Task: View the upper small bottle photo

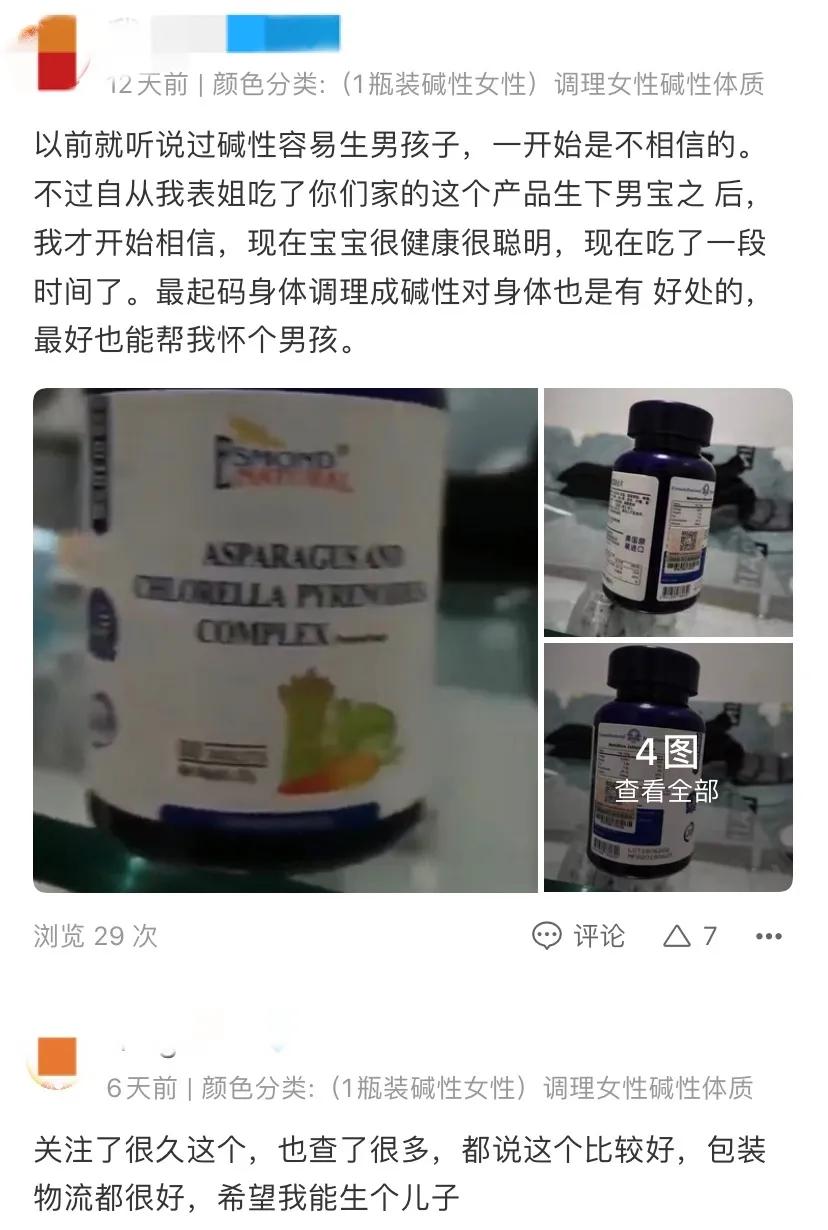Action: coord(668,512)
